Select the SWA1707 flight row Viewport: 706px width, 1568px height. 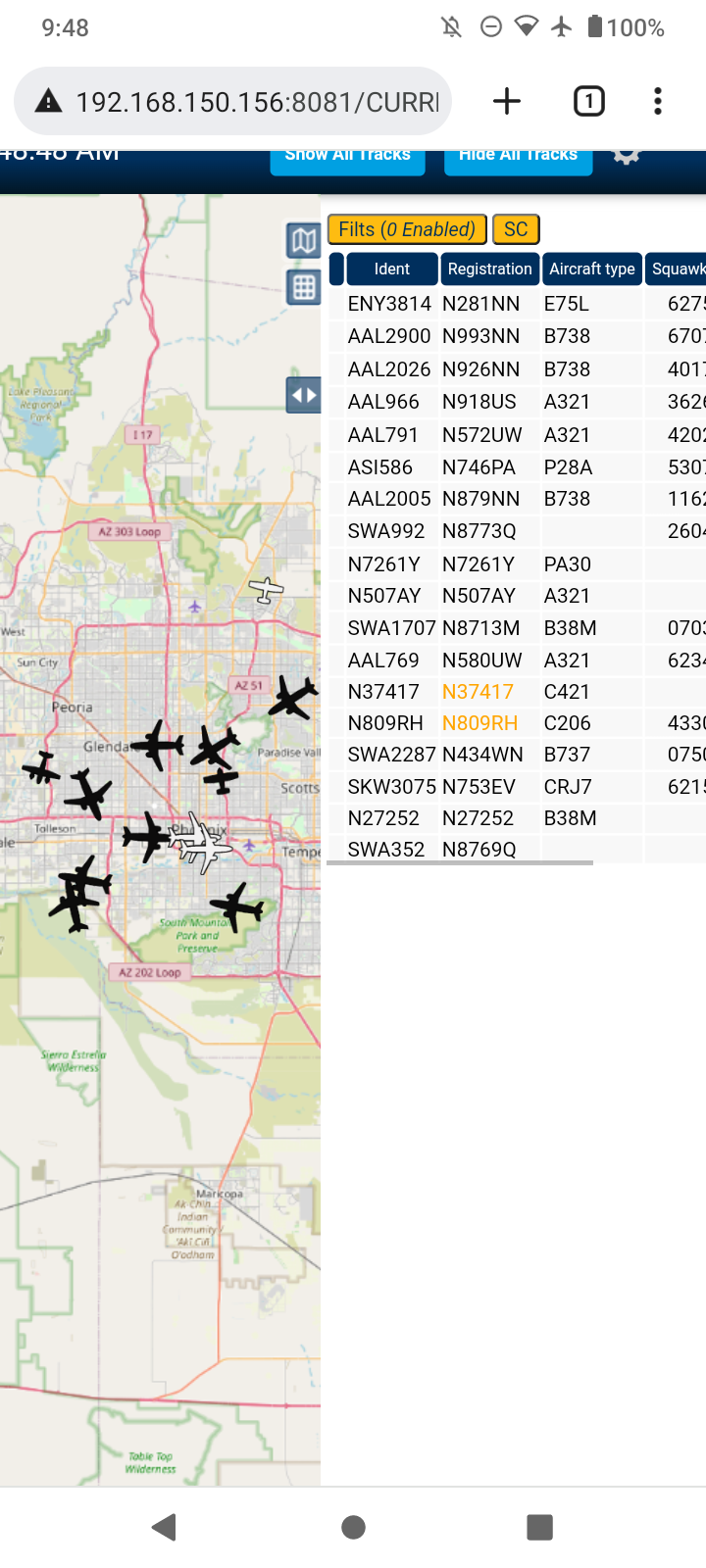pyautogui.click(x=517, y=628)
